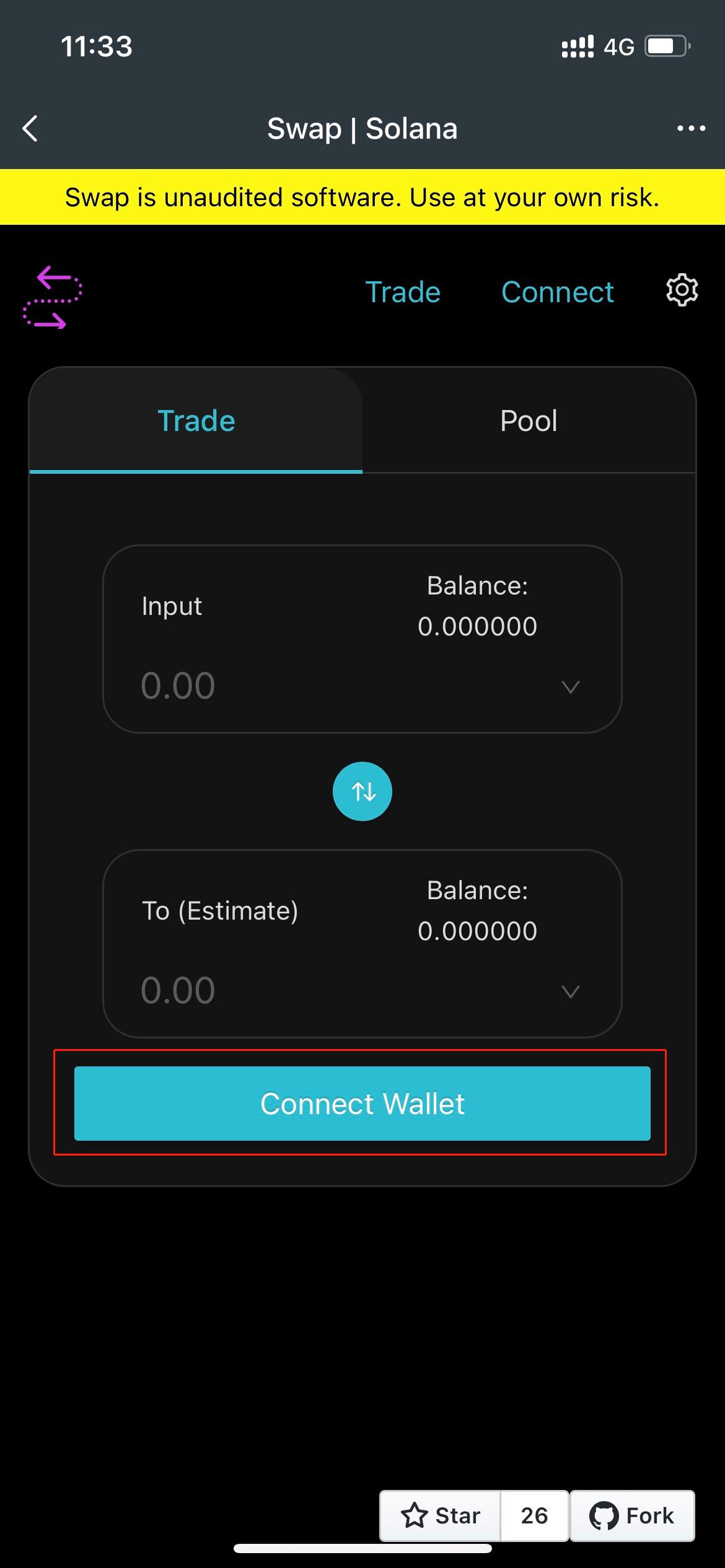The width and height of the screenshot is (725, 1568).
Task: Click the Trade navigation link
Action: tap(402, 292)
